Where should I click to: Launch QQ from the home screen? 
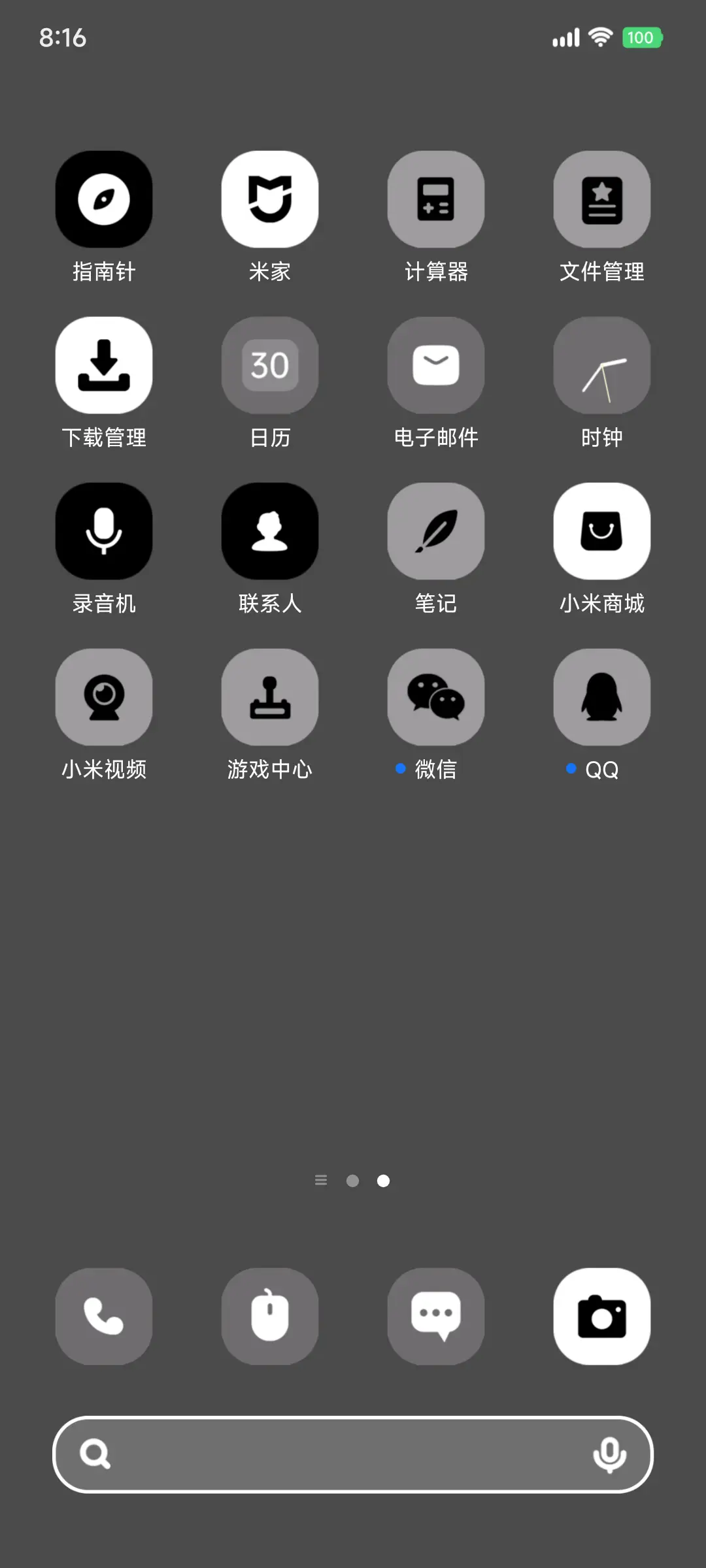601,697
